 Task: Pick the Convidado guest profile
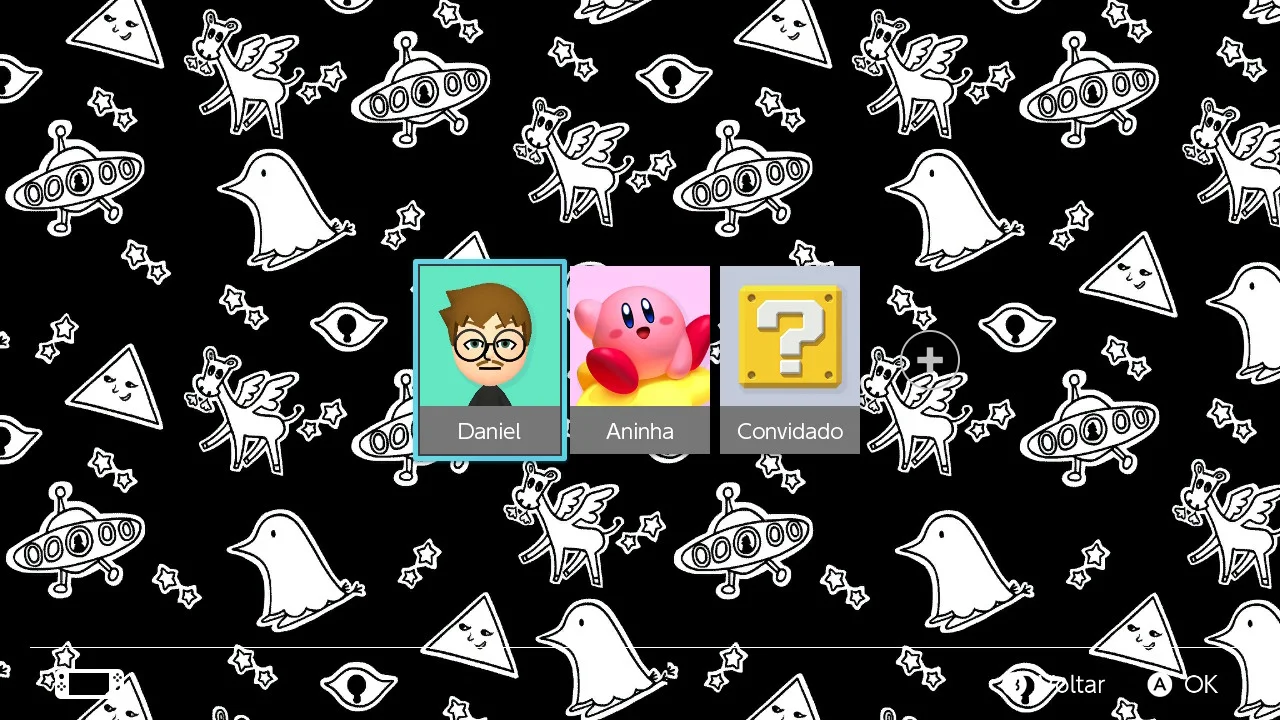(790, 360)
